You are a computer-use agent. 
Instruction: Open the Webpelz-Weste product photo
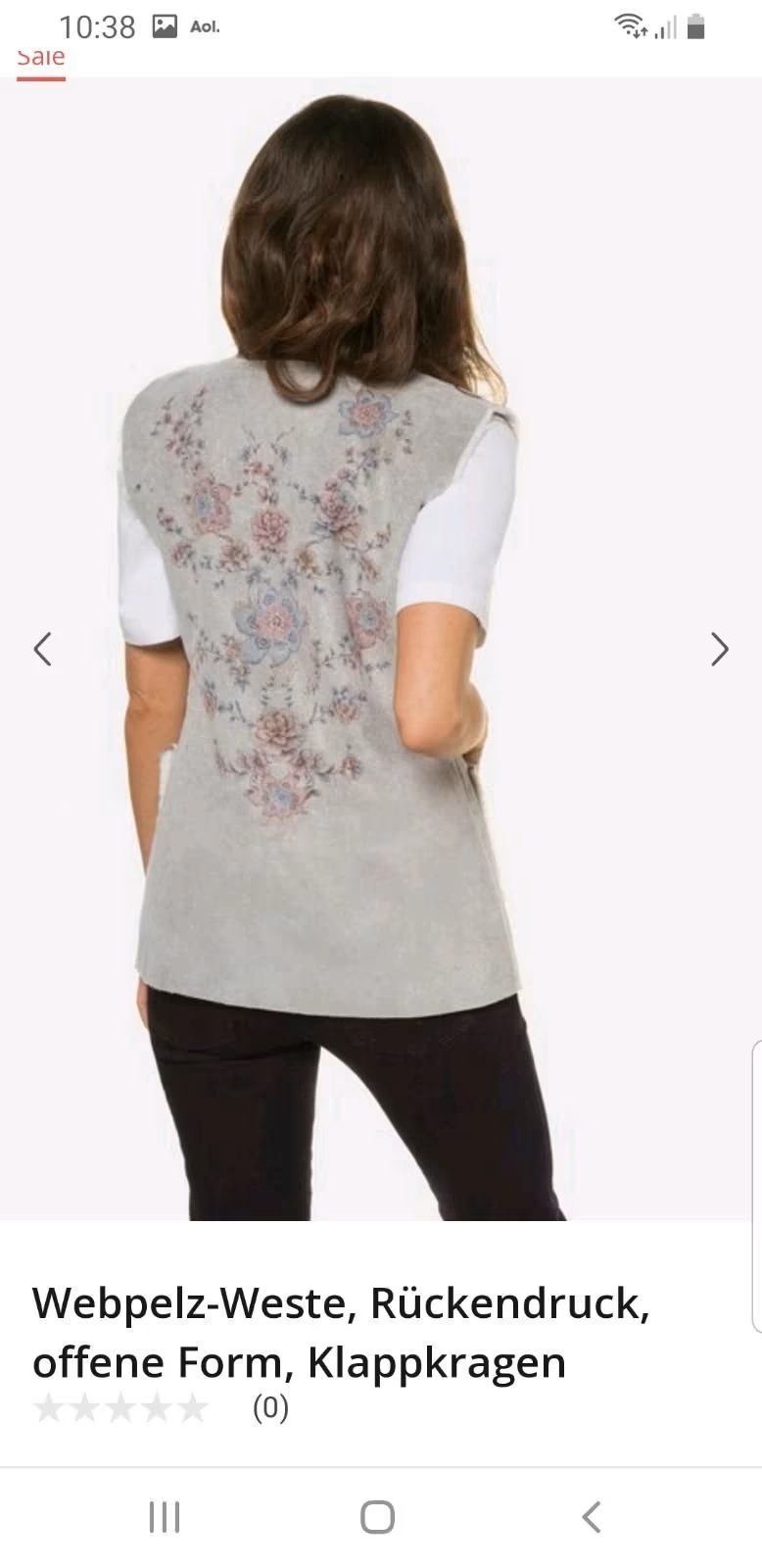(380, 647)
